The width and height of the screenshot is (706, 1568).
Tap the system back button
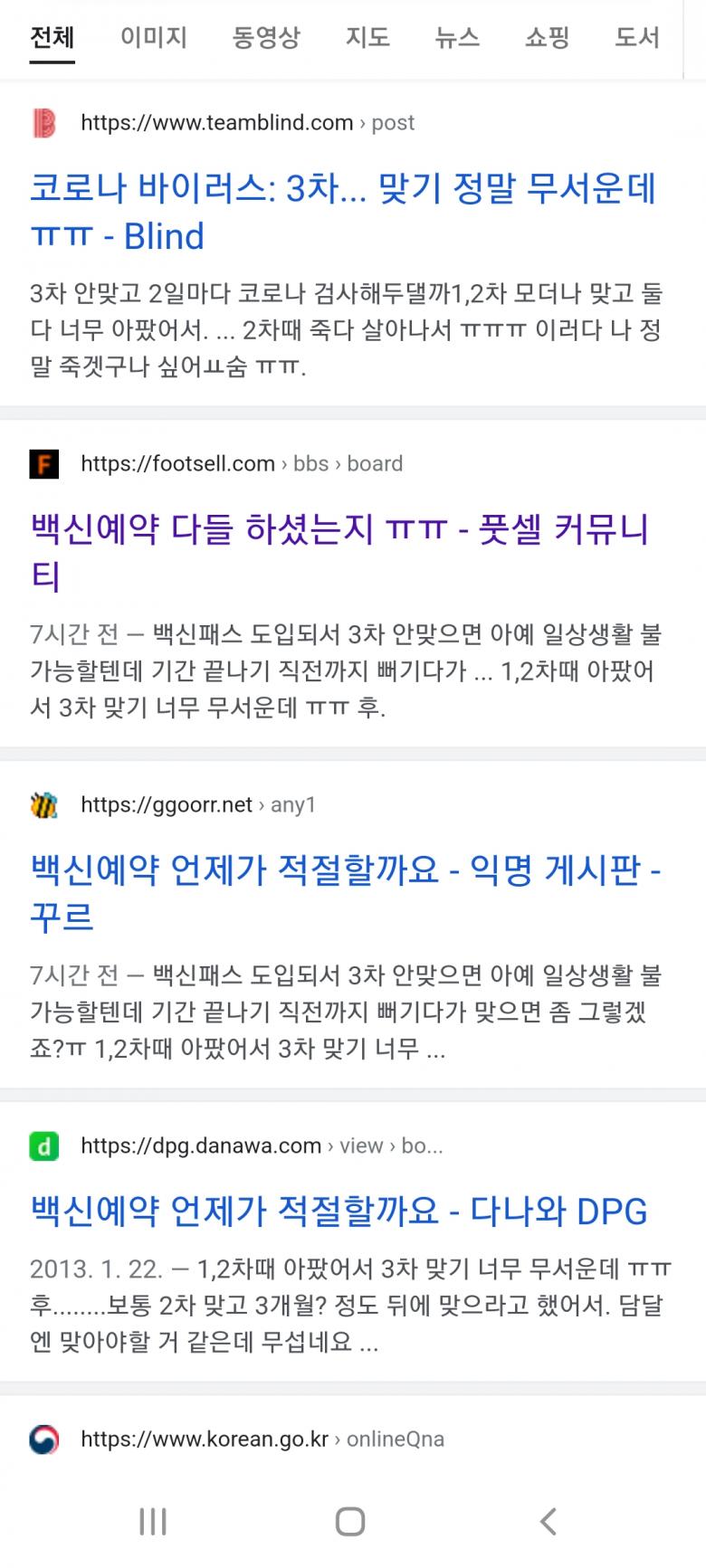pos(549,1521)
